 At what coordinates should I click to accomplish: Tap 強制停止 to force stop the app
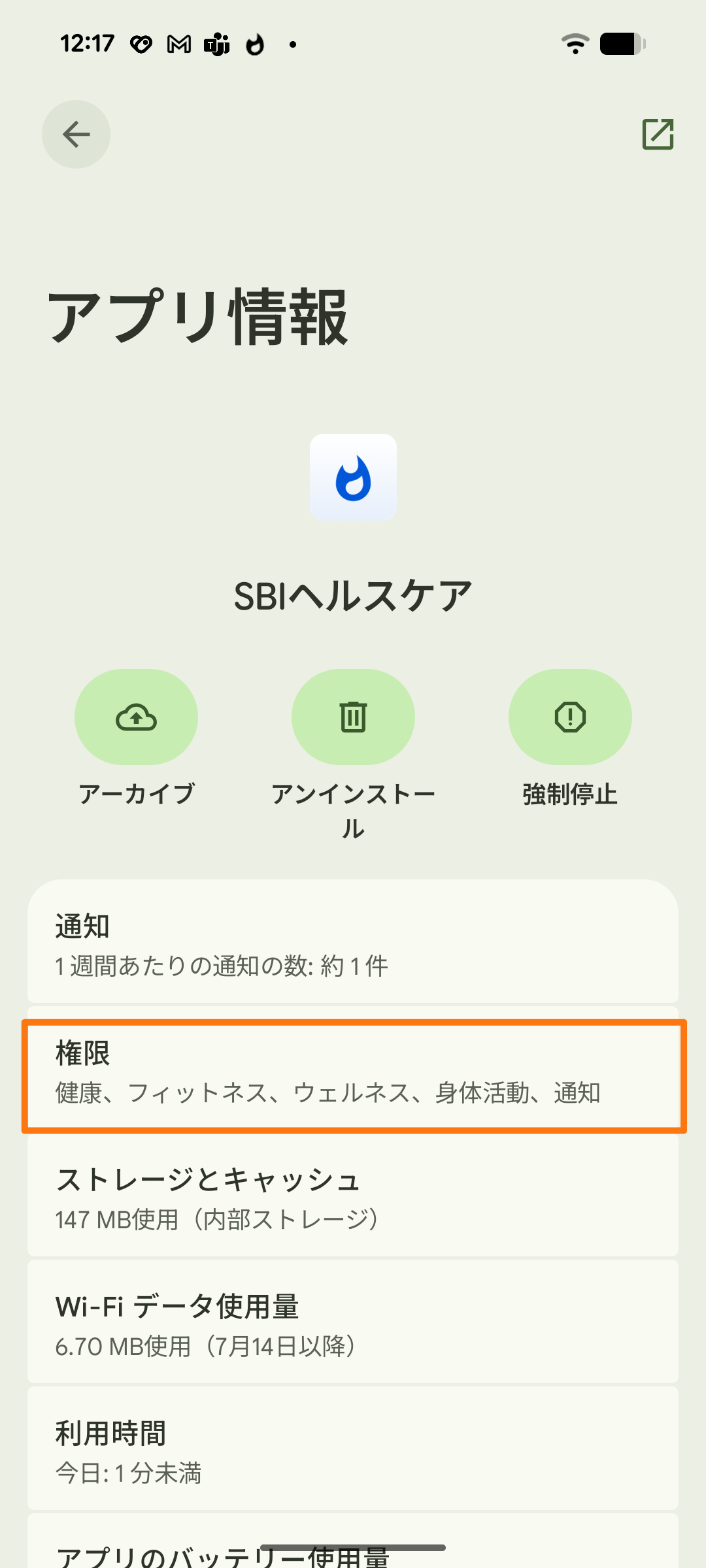point(569,794)
